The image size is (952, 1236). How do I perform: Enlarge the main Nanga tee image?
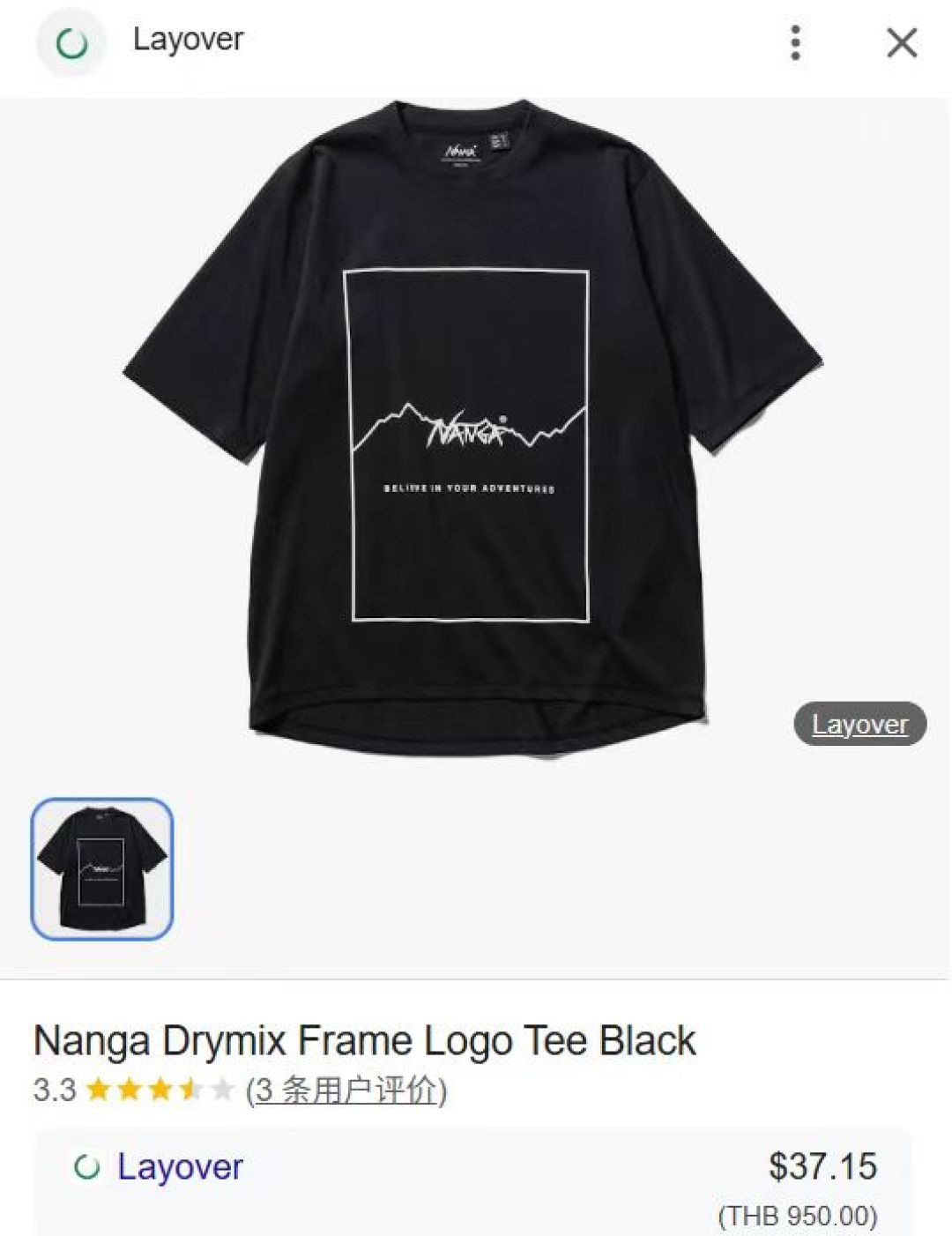click(x=472, y=428)
